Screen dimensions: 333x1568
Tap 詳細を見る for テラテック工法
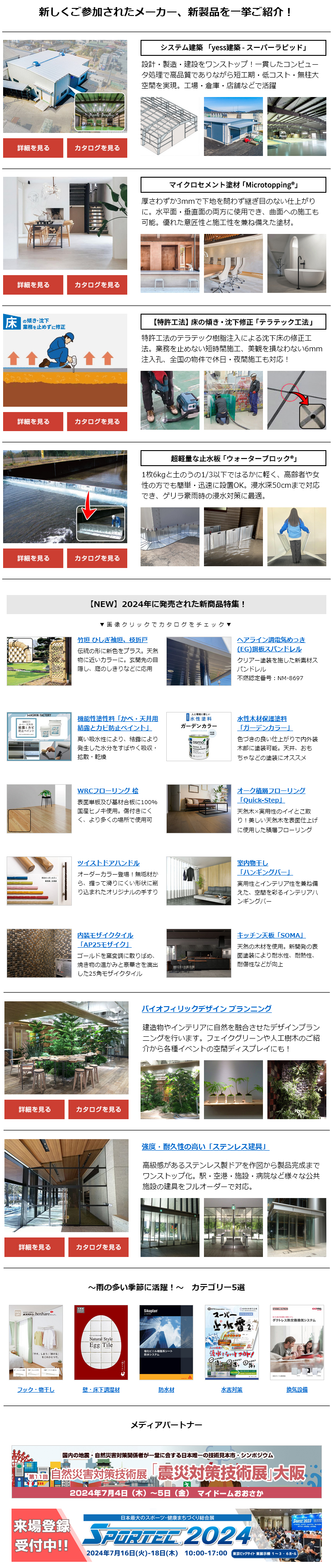pyautogui.click(x=33, y=421)
